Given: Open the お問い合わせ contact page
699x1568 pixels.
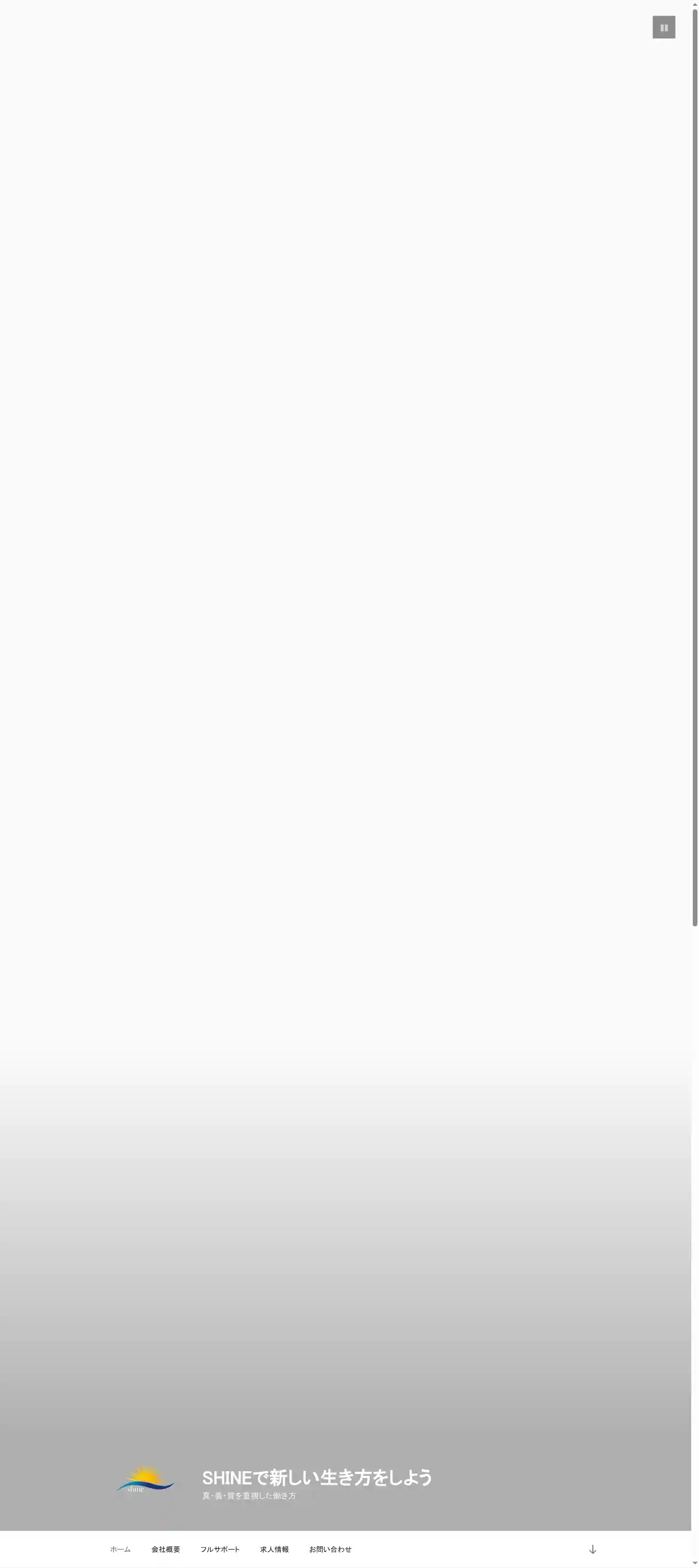Looking at the screenshot, I should (x=330, y=1549).
